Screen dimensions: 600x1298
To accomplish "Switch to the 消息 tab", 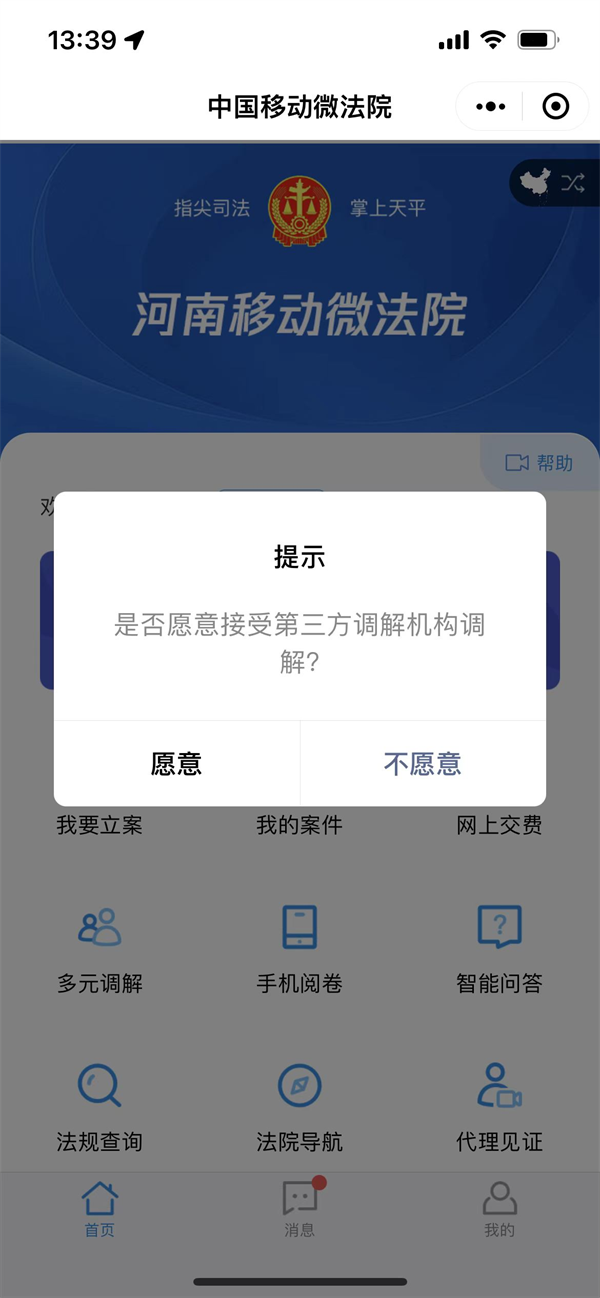I will [x=299, y=1209].
